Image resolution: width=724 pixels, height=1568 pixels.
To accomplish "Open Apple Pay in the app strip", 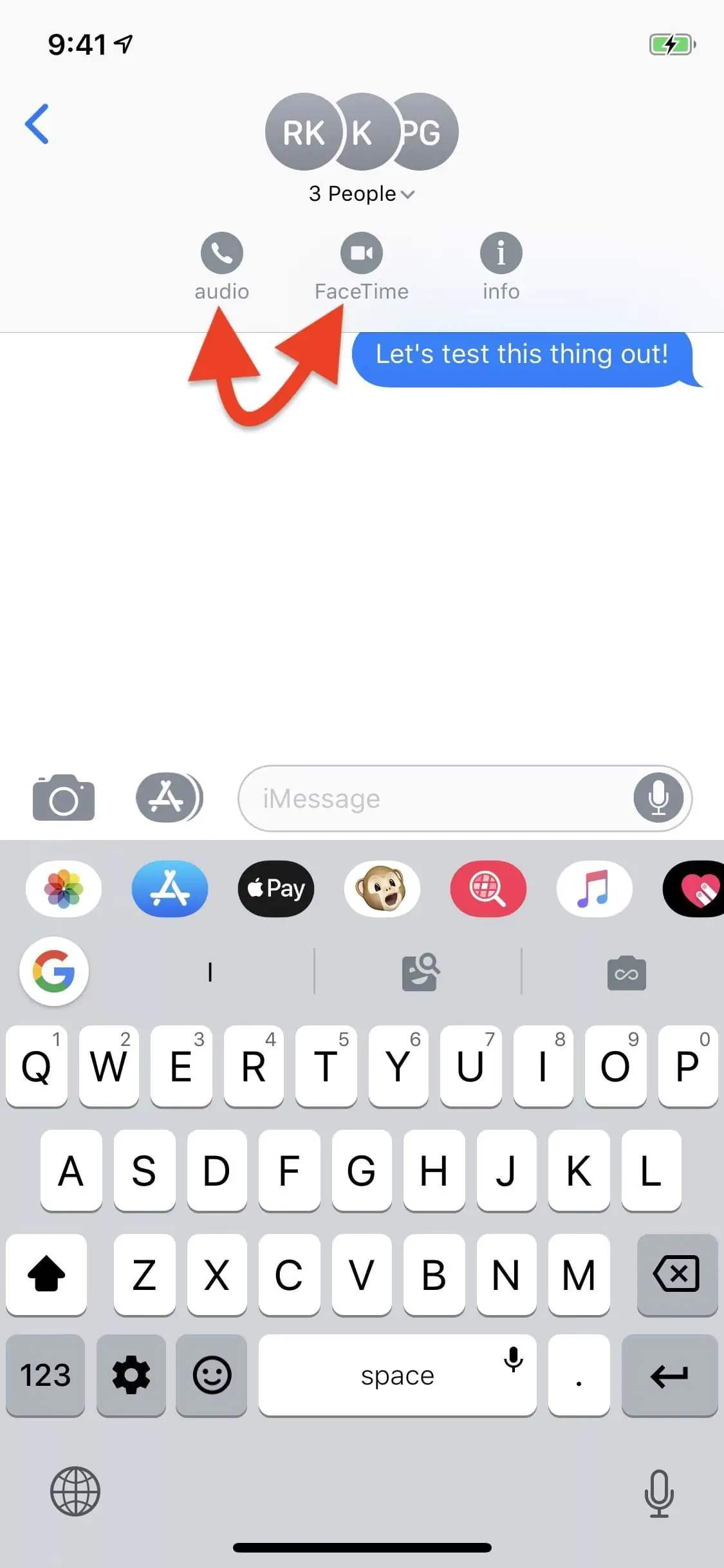I will (276, 889).
